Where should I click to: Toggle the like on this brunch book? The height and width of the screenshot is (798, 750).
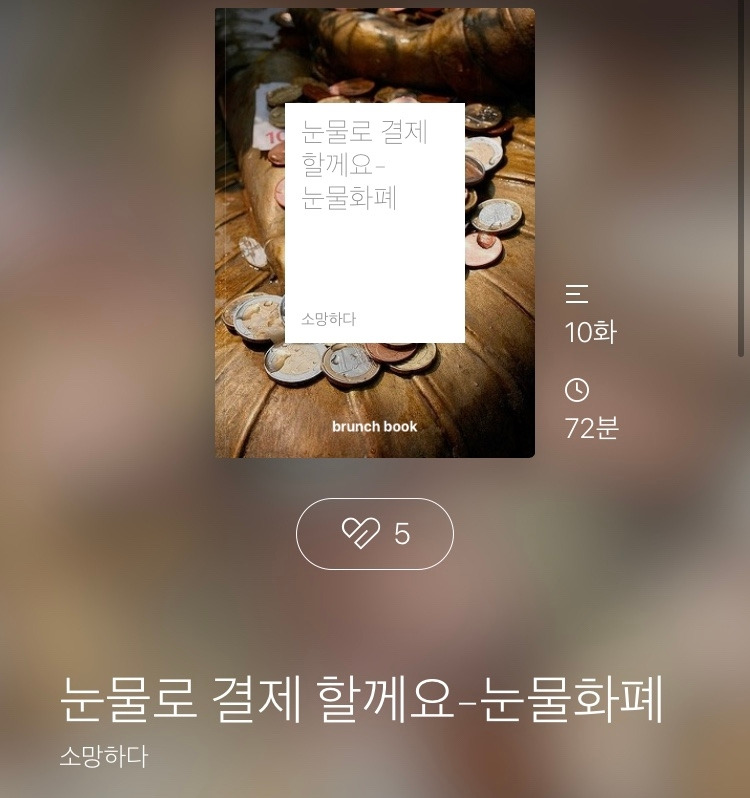(x=375, y=533)
